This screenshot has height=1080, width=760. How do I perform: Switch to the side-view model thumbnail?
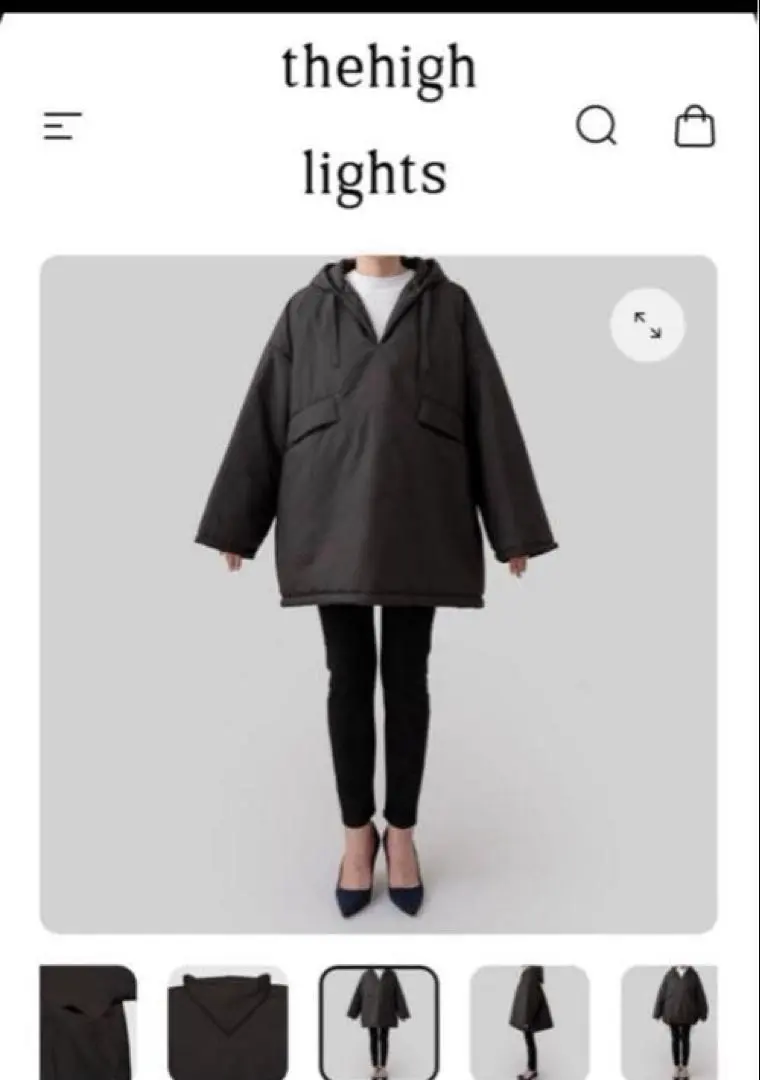[529, 1022]
